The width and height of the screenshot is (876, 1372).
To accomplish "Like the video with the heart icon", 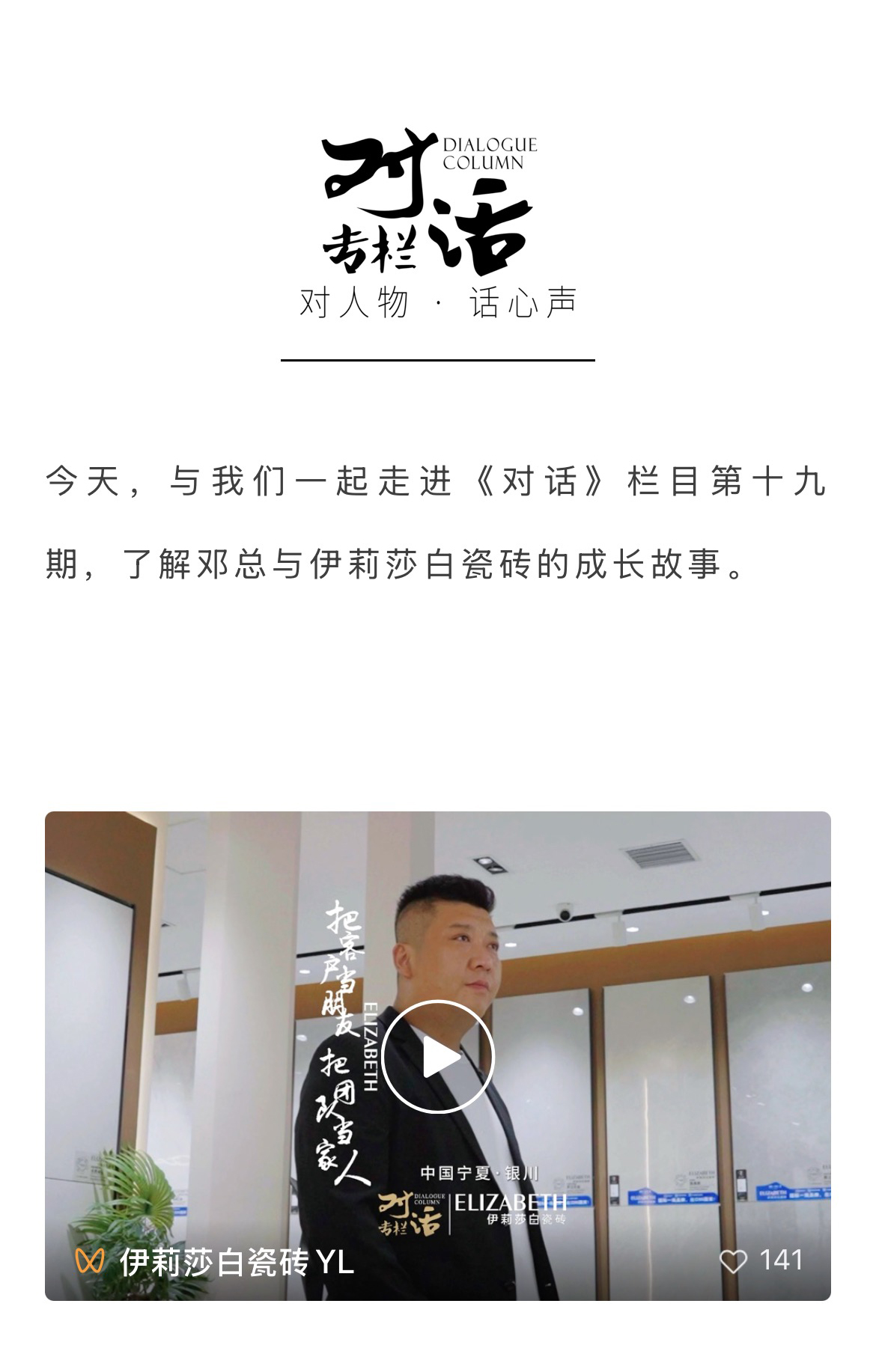I will click(x=733, y=1261).
